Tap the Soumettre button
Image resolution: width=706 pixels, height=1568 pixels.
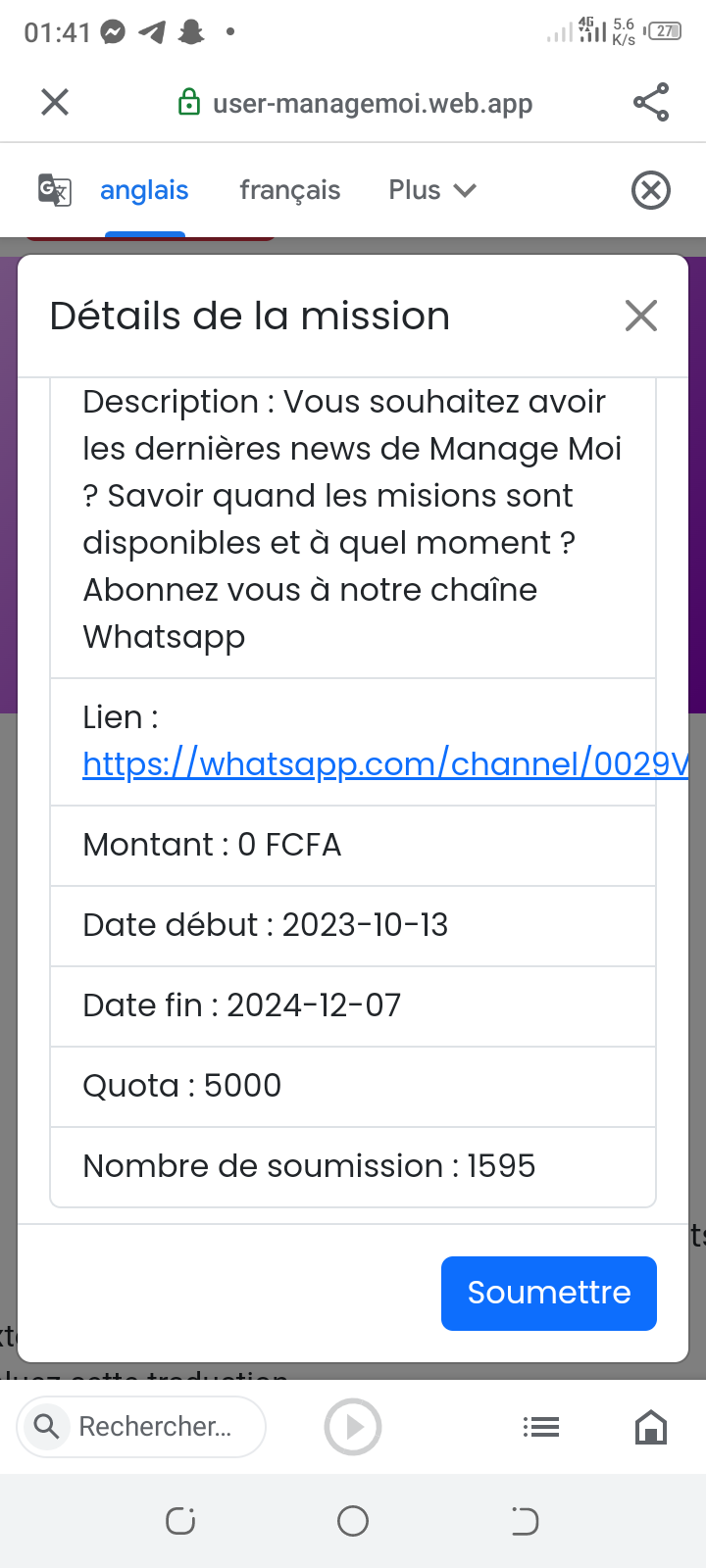click(x=549, y=1293)
